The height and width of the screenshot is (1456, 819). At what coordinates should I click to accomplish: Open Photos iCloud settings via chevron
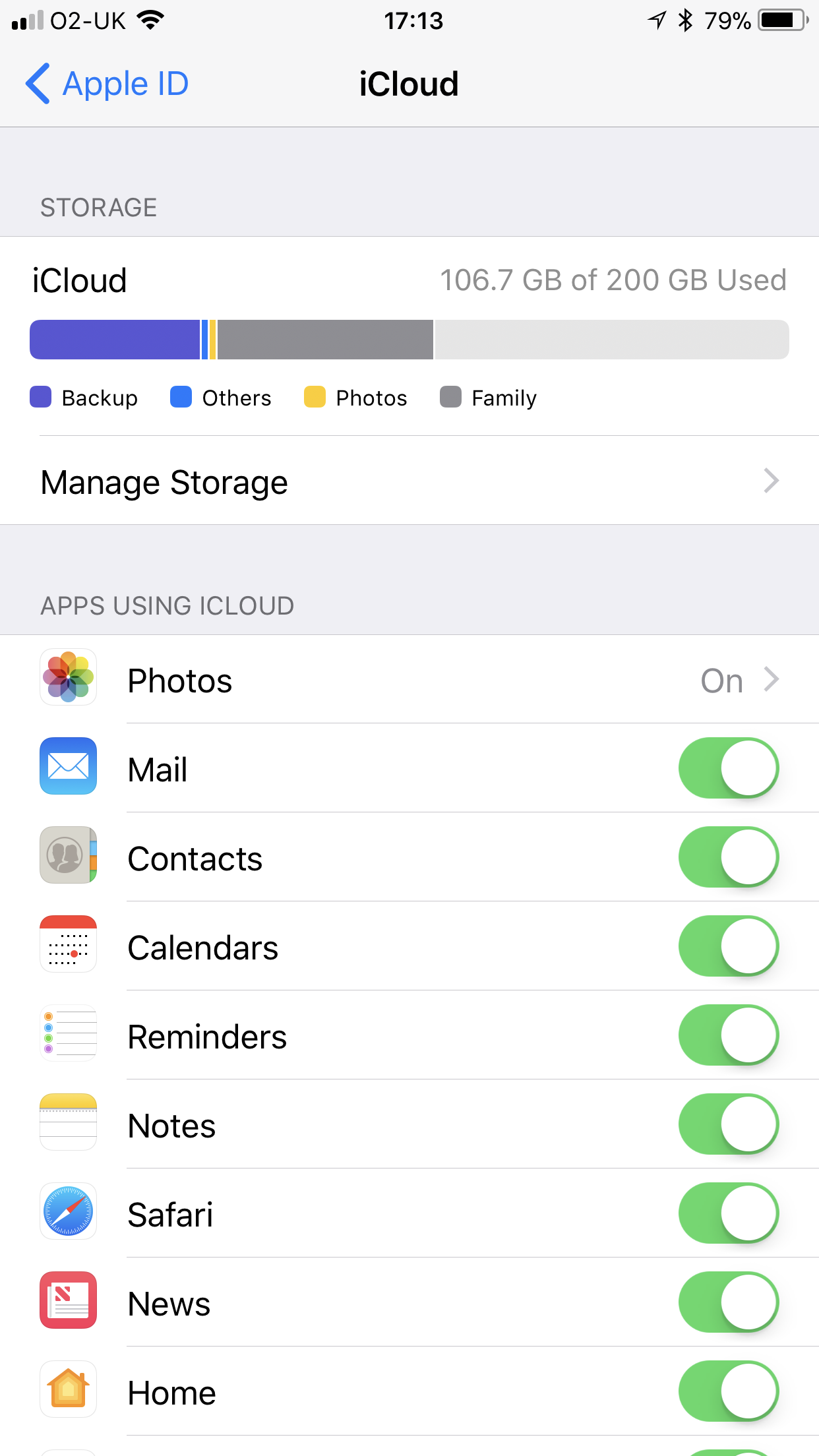click(770, 679)
